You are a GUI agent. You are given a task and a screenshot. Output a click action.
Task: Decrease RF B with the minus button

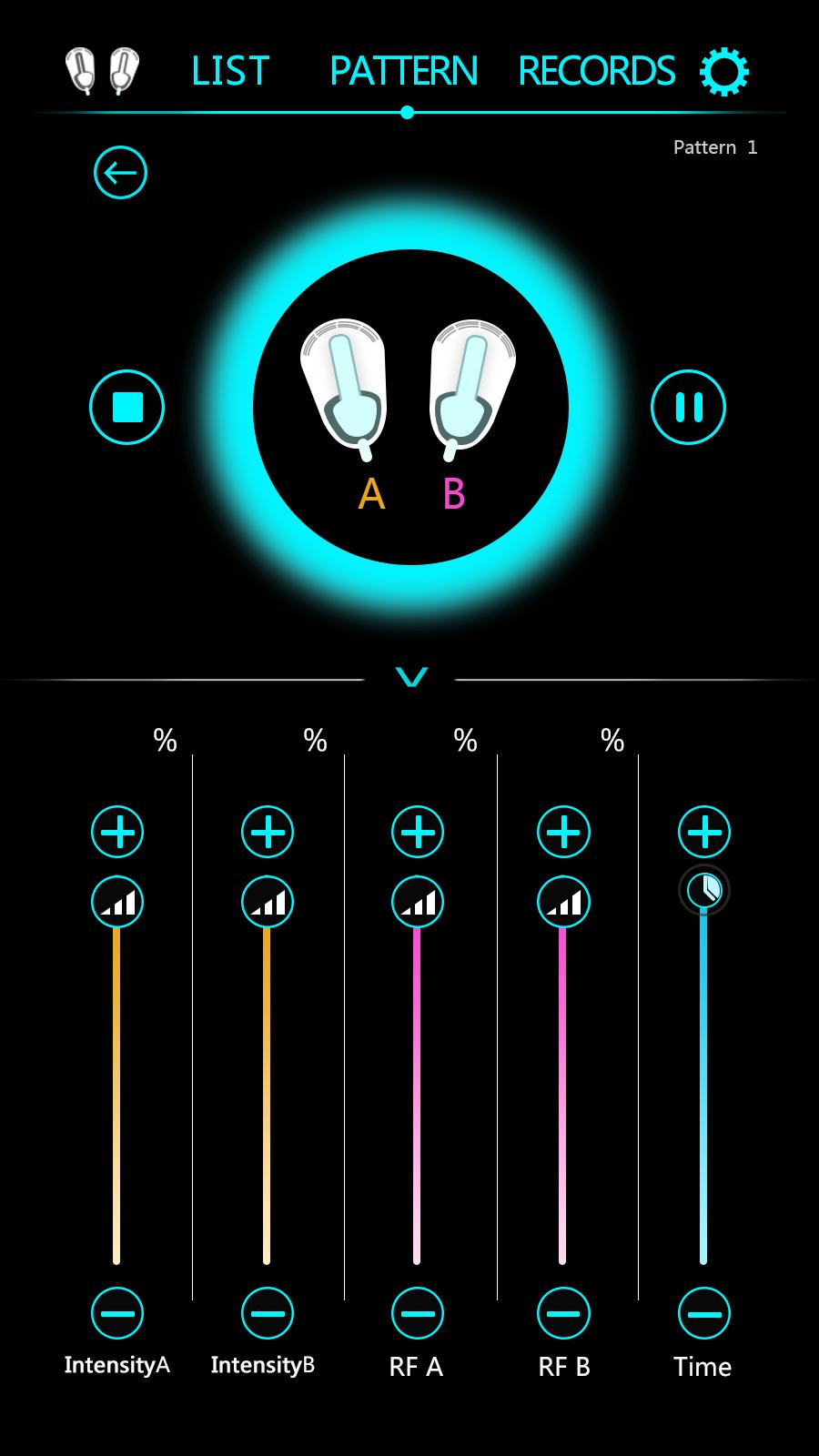[x=563, y=1313]
